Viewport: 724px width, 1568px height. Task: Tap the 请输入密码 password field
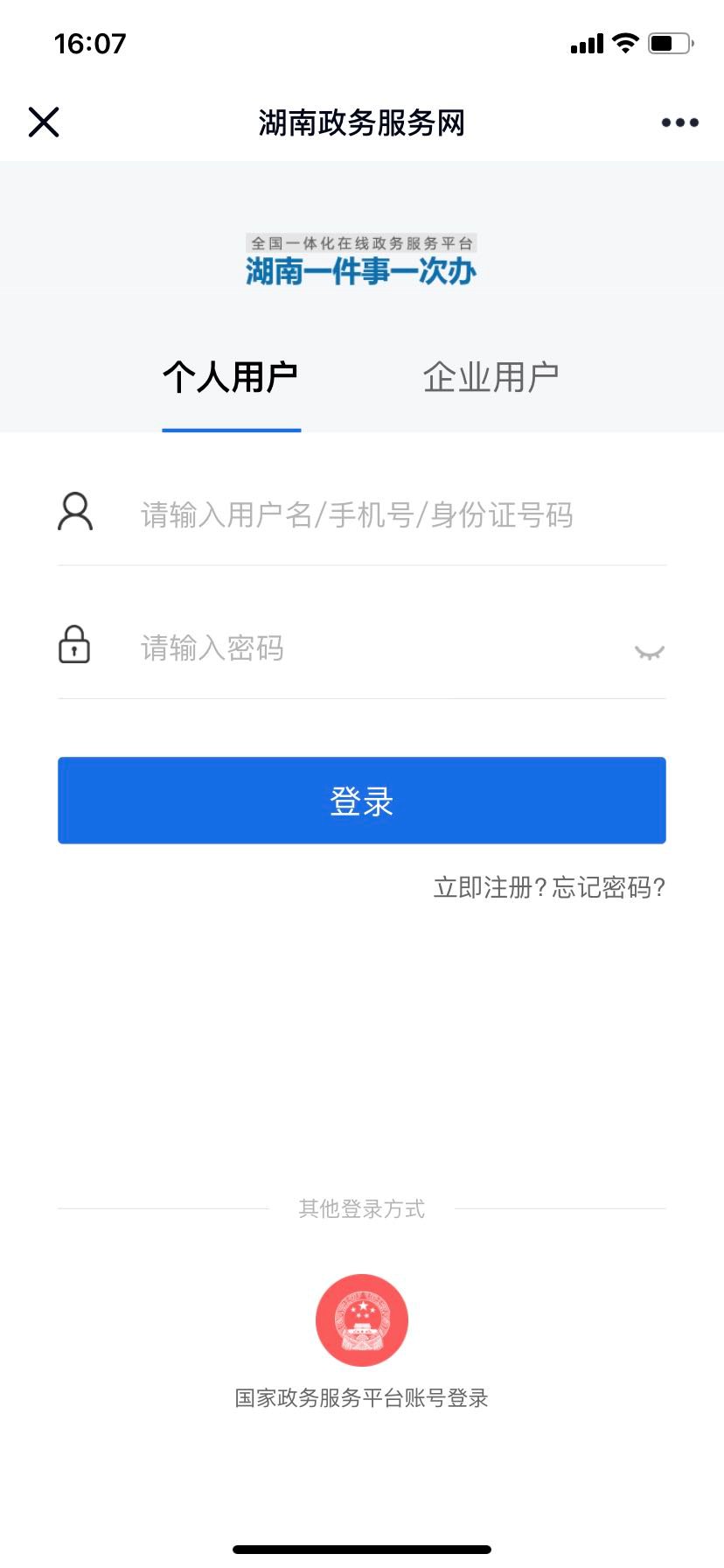(367, 648)
